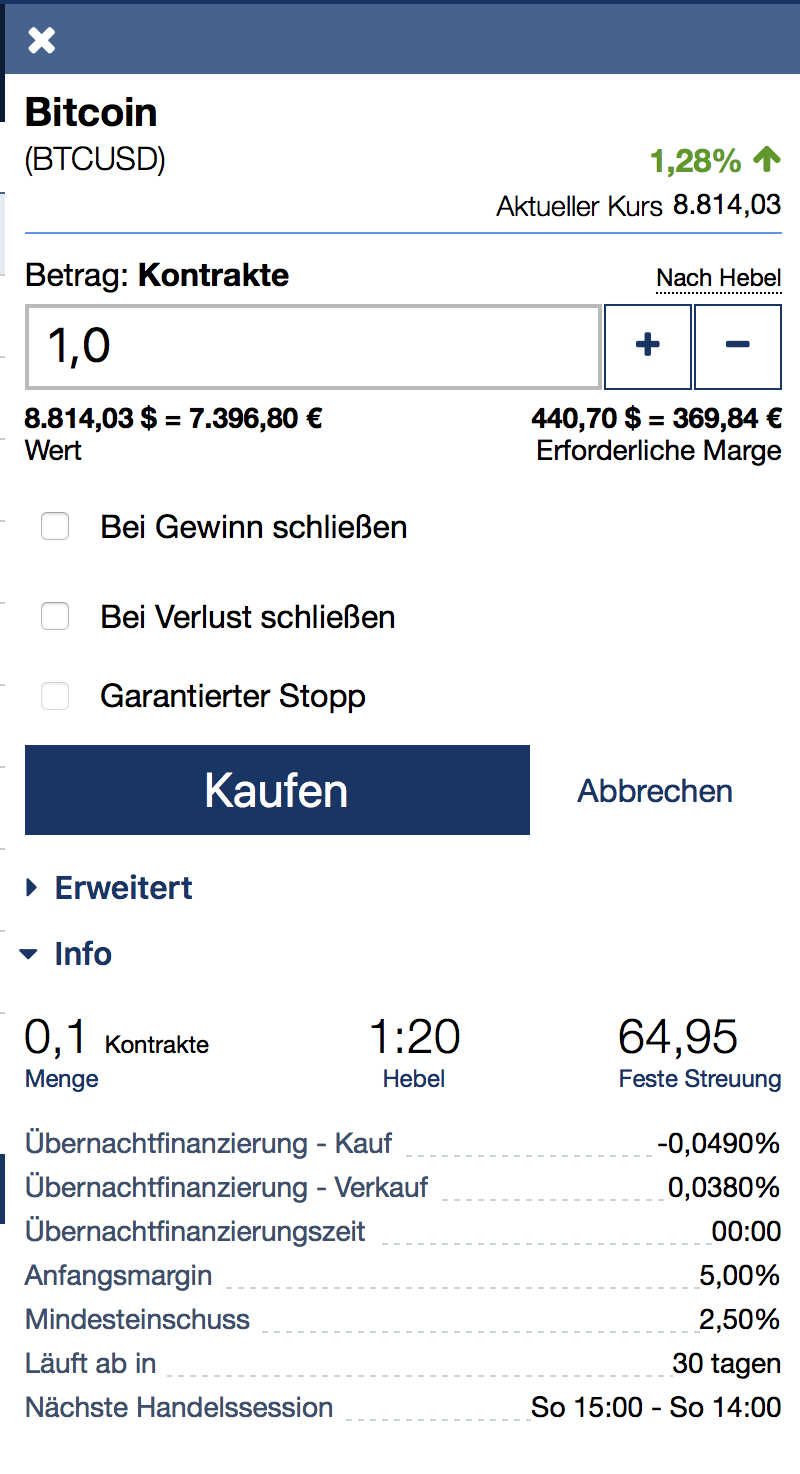This screenshot has height=1474, width=800.
Task: Cancel the order via Abbrechen
Action: click(655, 791)
